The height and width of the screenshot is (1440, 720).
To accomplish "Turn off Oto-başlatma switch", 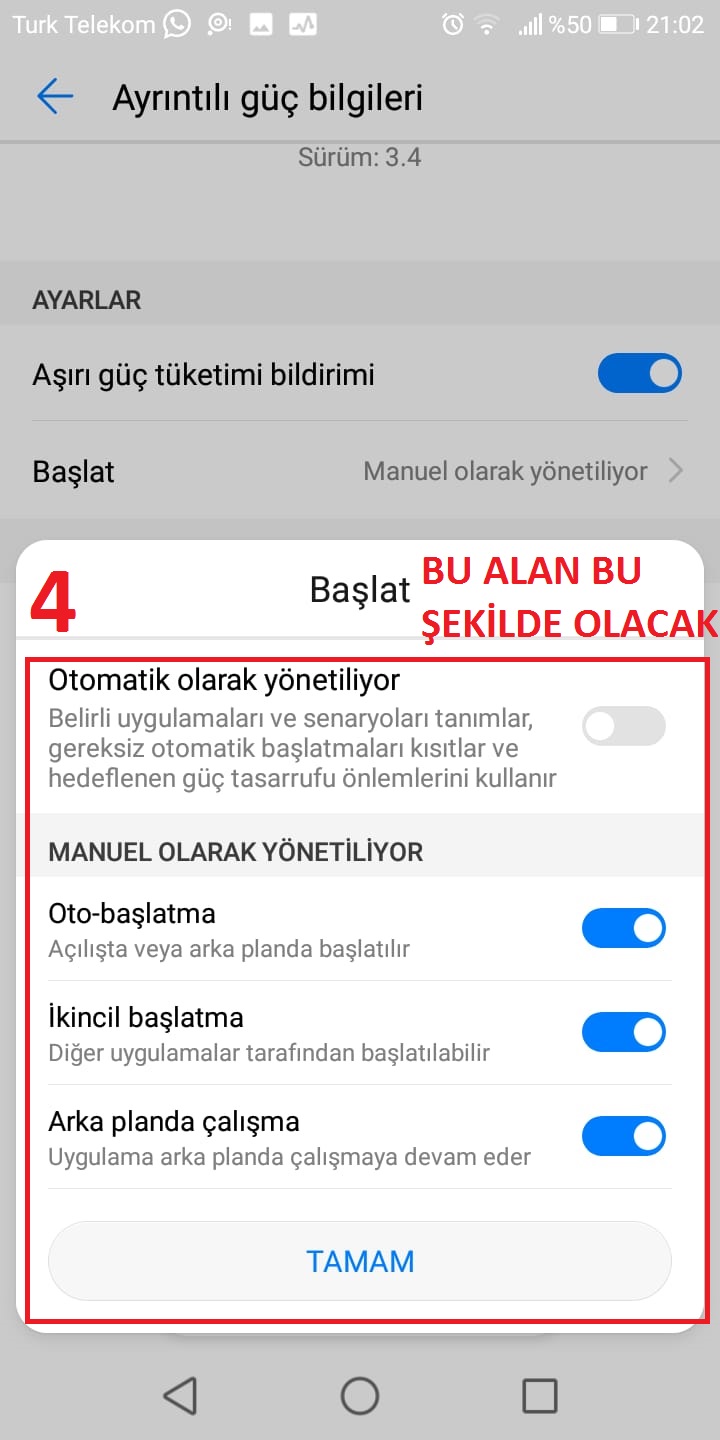I will click(x=623, y=929).
